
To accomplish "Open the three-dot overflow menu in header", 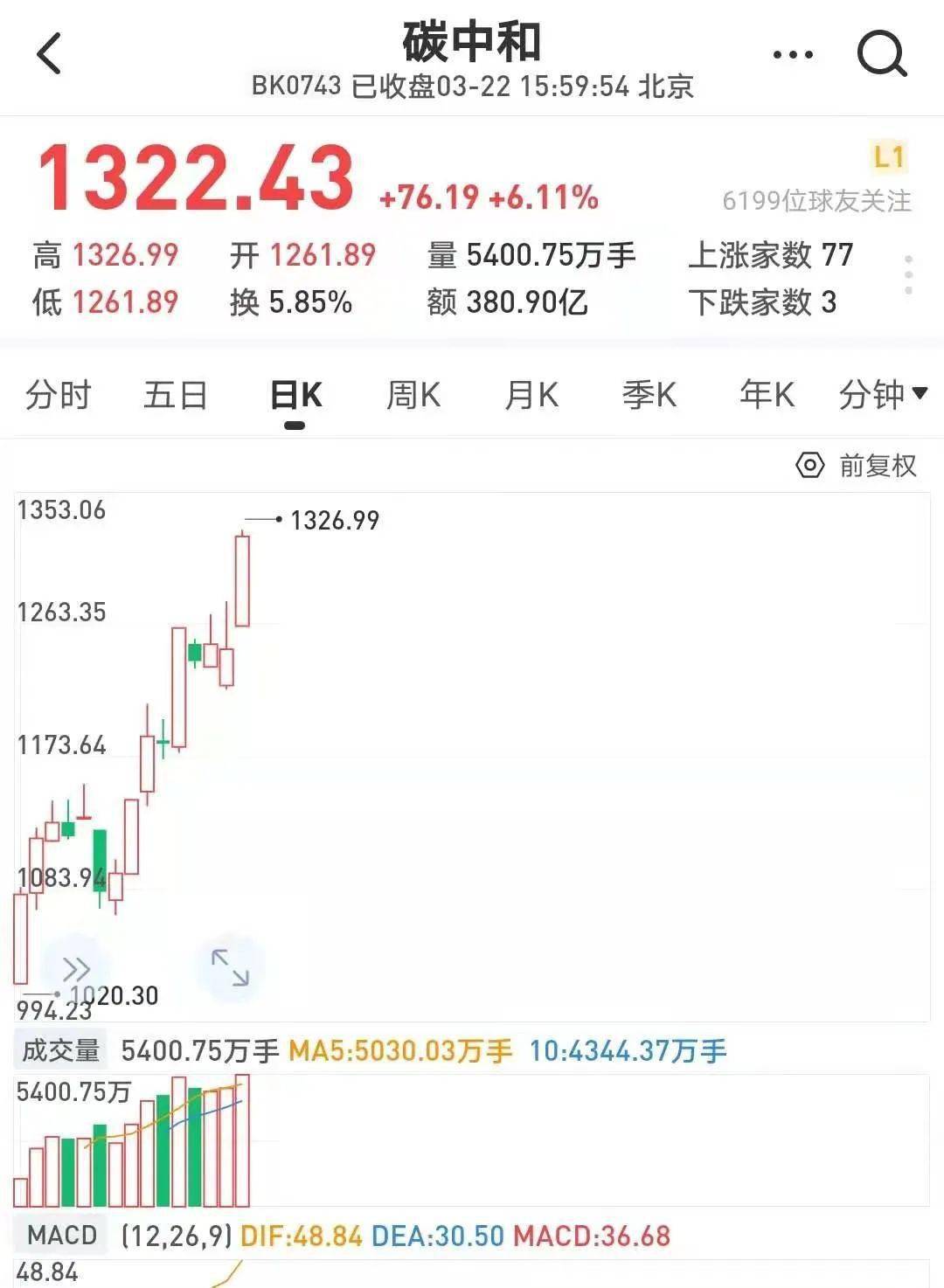I will (793, 54).
